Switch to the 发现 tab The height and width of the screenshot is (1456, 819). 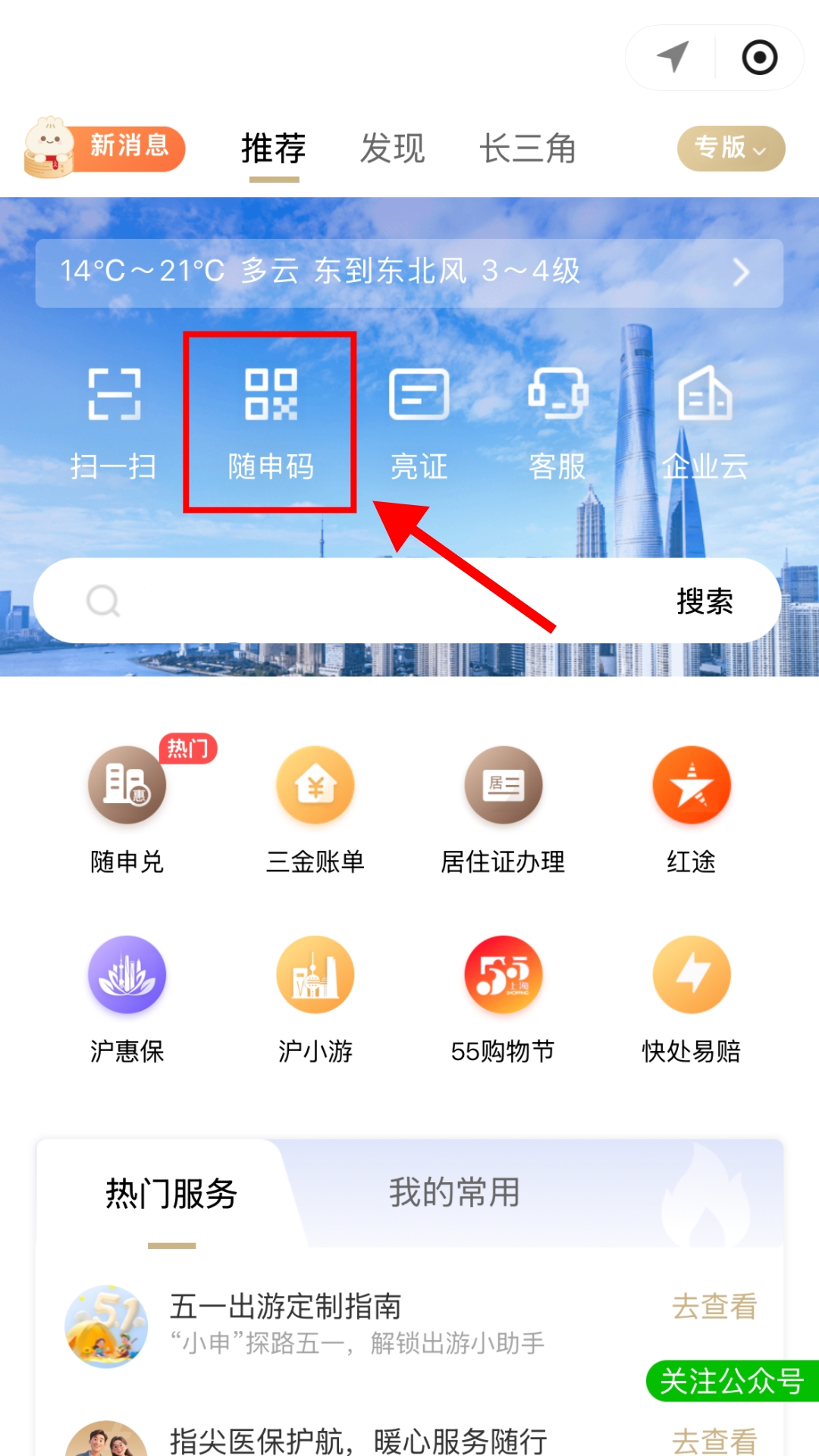point(392,148)
